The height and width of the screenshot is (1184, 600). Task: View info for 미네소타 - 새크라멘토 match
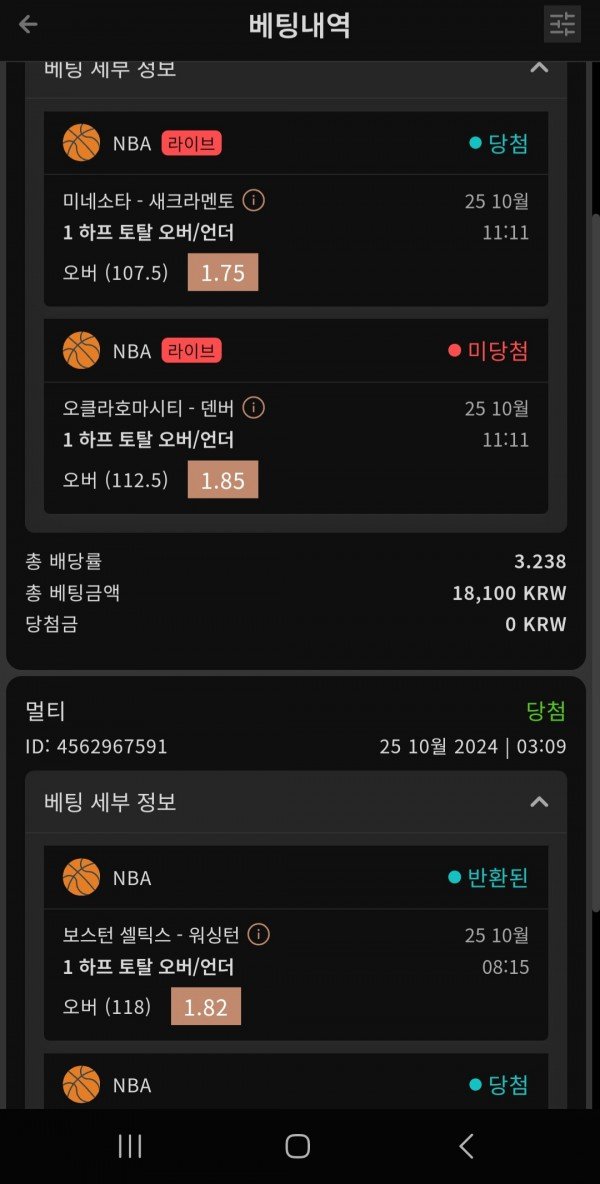tap(254, 201)
